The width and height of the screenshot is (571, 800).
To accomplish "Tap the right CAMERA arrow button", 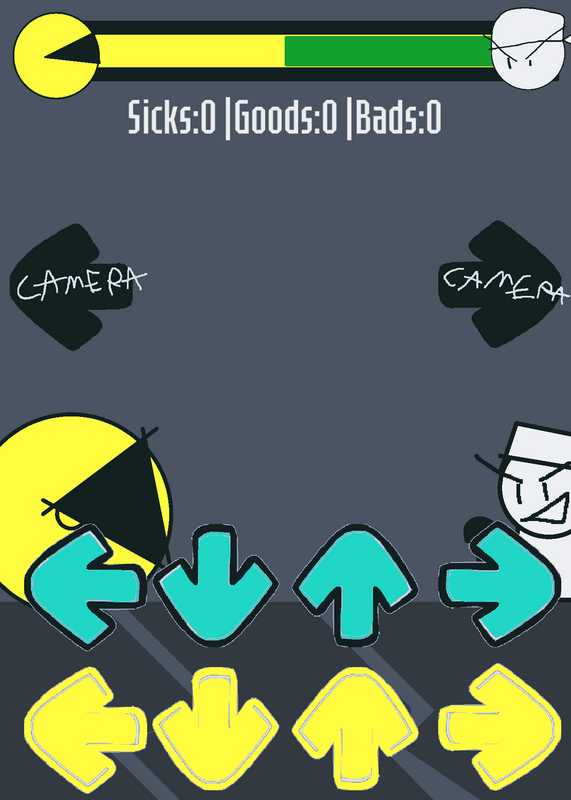I will click(x=503, y=284).
